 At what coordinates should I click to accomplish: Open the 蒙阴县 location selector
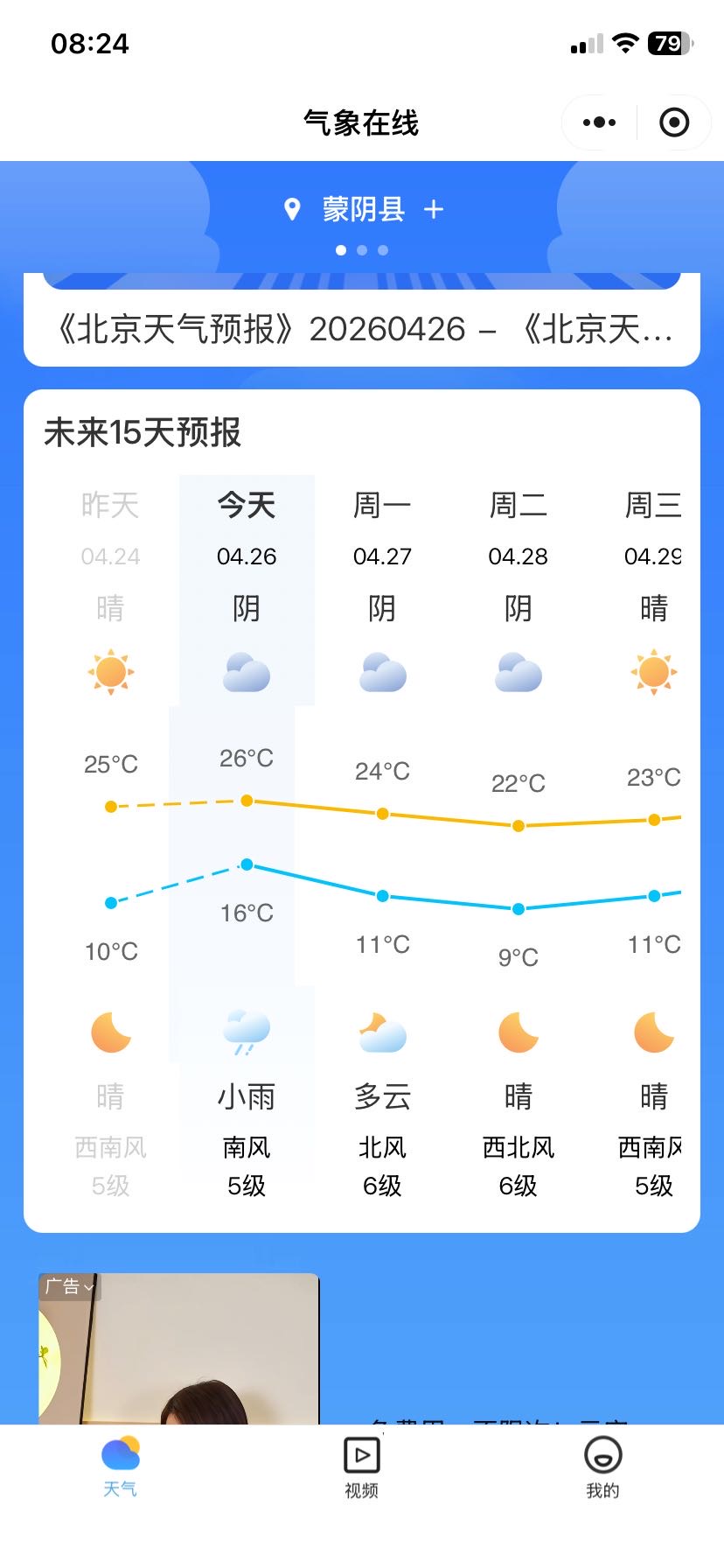362,210
